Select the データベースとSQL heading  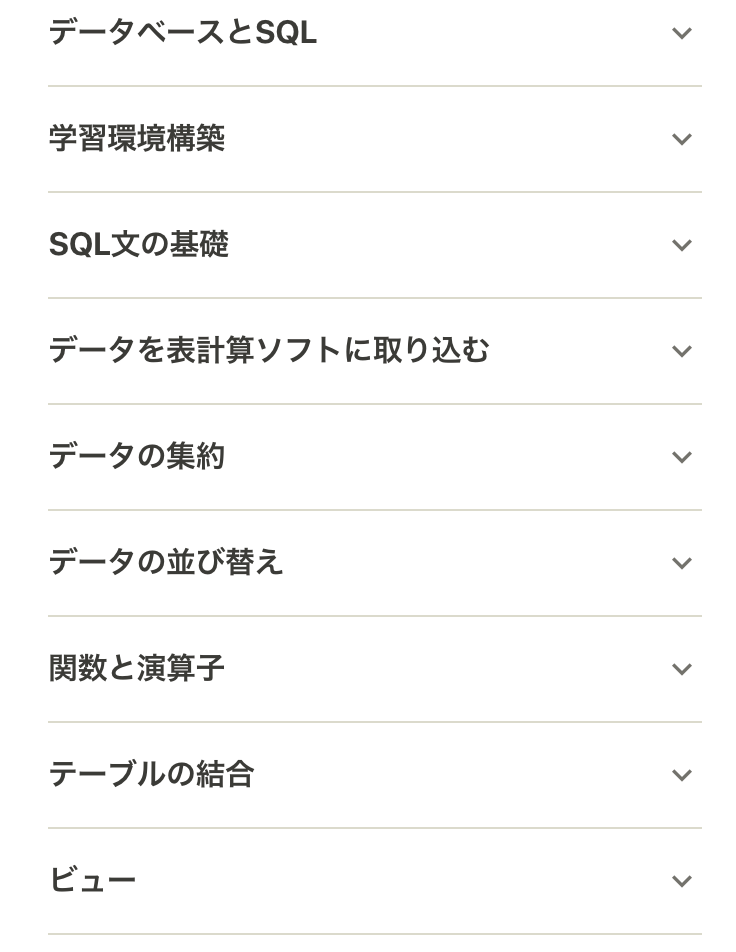[x=184, y=31]
